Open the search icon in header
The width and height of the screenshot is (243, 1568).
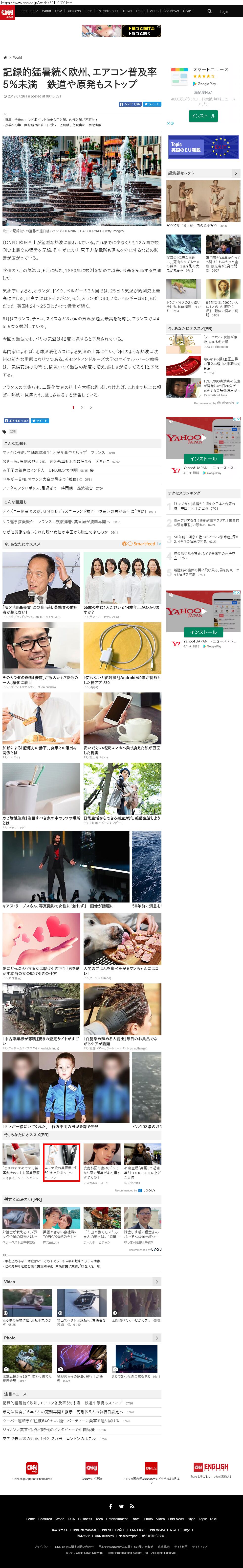pos(210,11)
